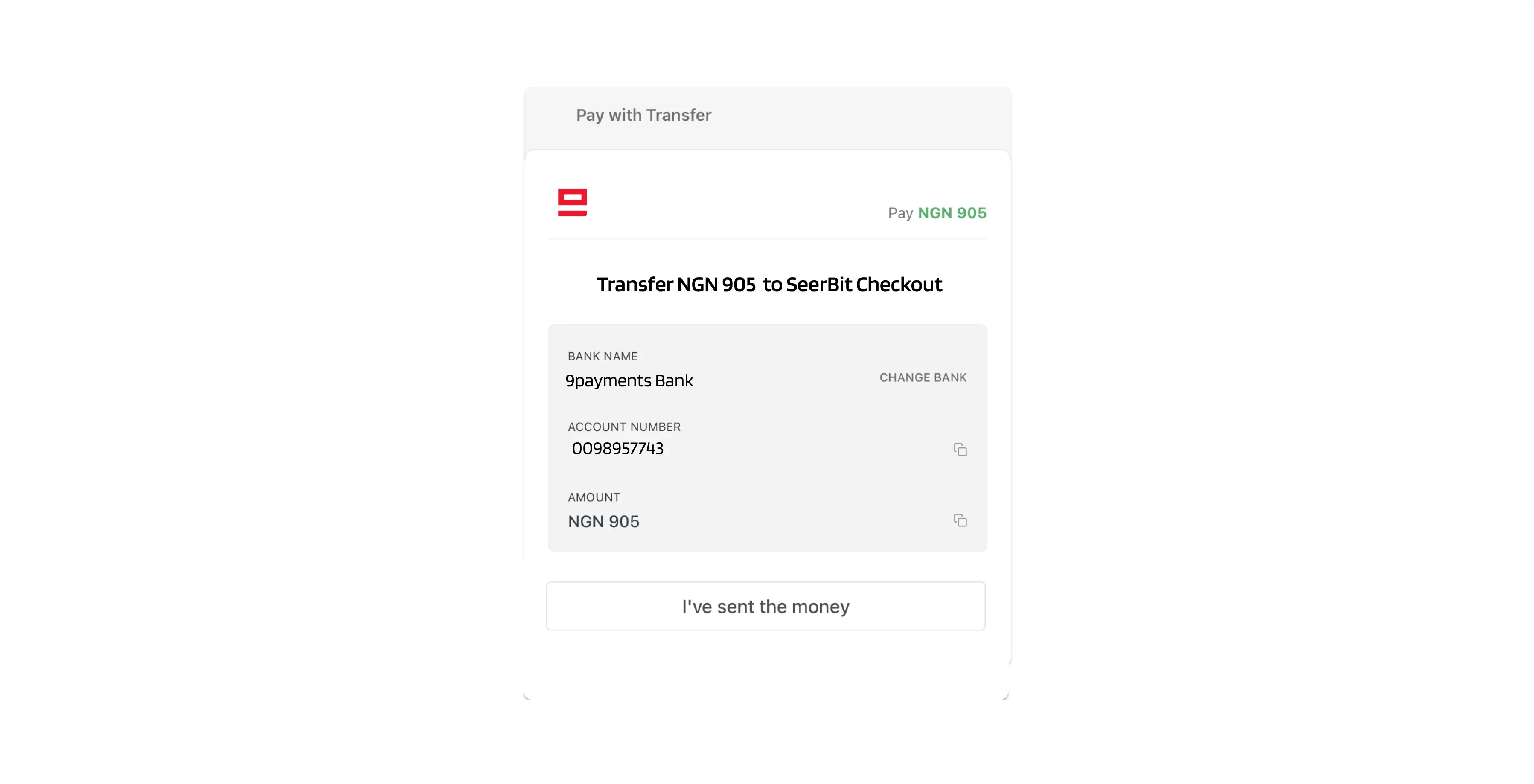Viewport: 1534px width, 784px height.
Task: Copy the account number
Action: point(960,450)
